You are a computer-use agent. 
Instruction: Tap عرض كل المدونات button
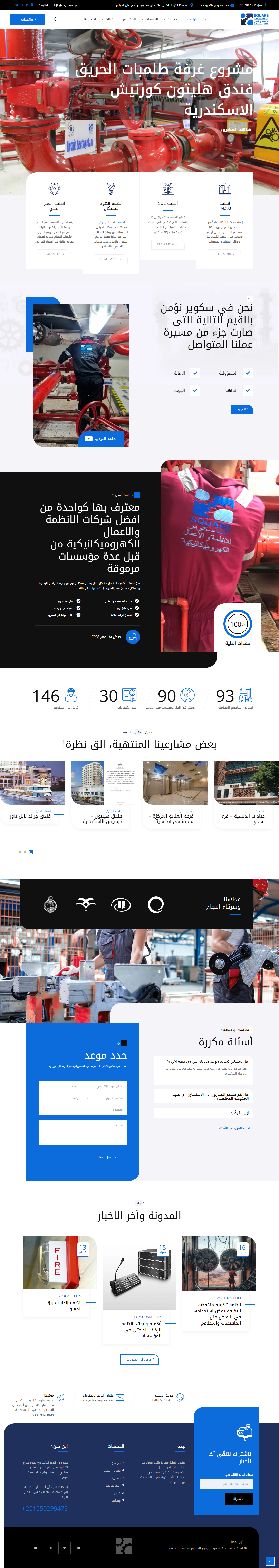point(139,1359)
